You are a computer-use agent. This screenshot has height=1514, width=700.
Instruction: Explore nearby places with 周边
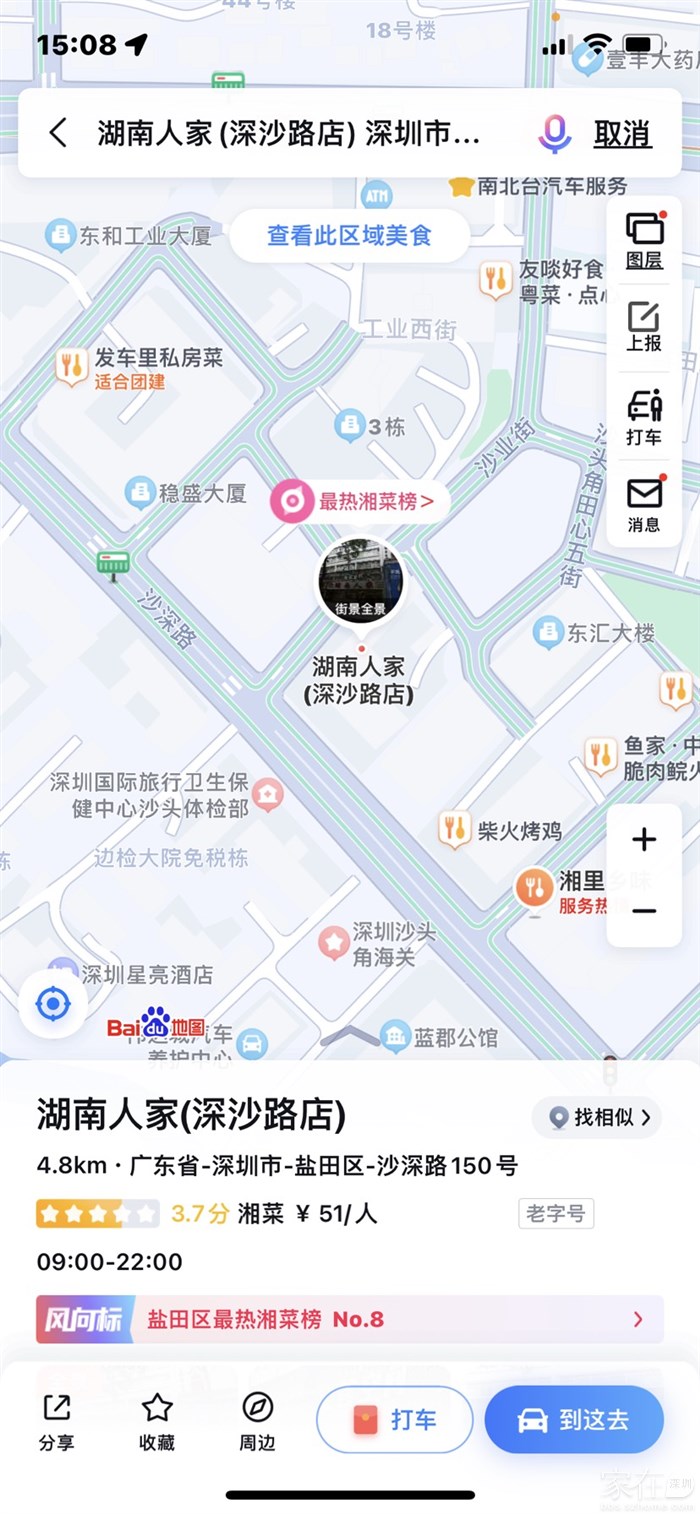[x=257, y=1421]
